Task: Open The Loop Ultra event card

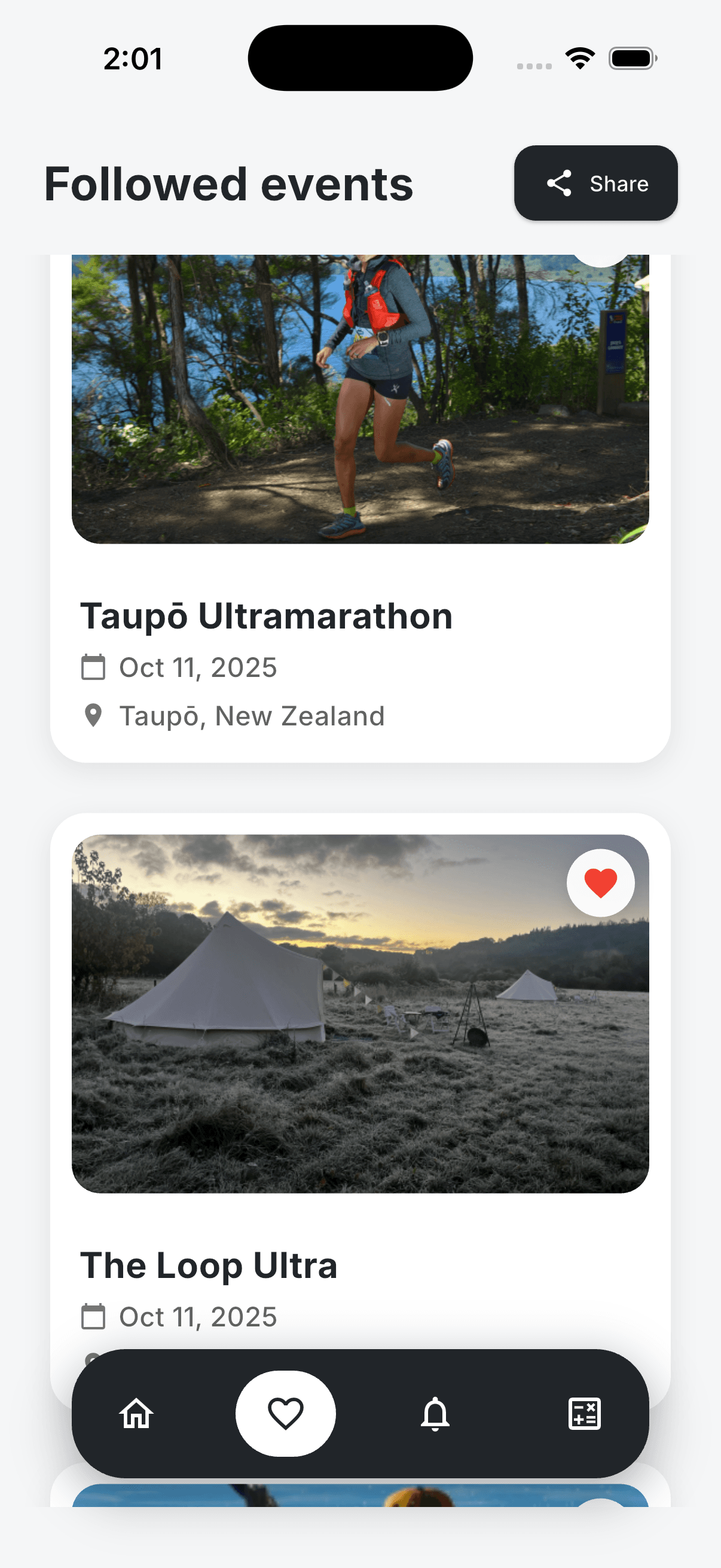Action: 209,1265
